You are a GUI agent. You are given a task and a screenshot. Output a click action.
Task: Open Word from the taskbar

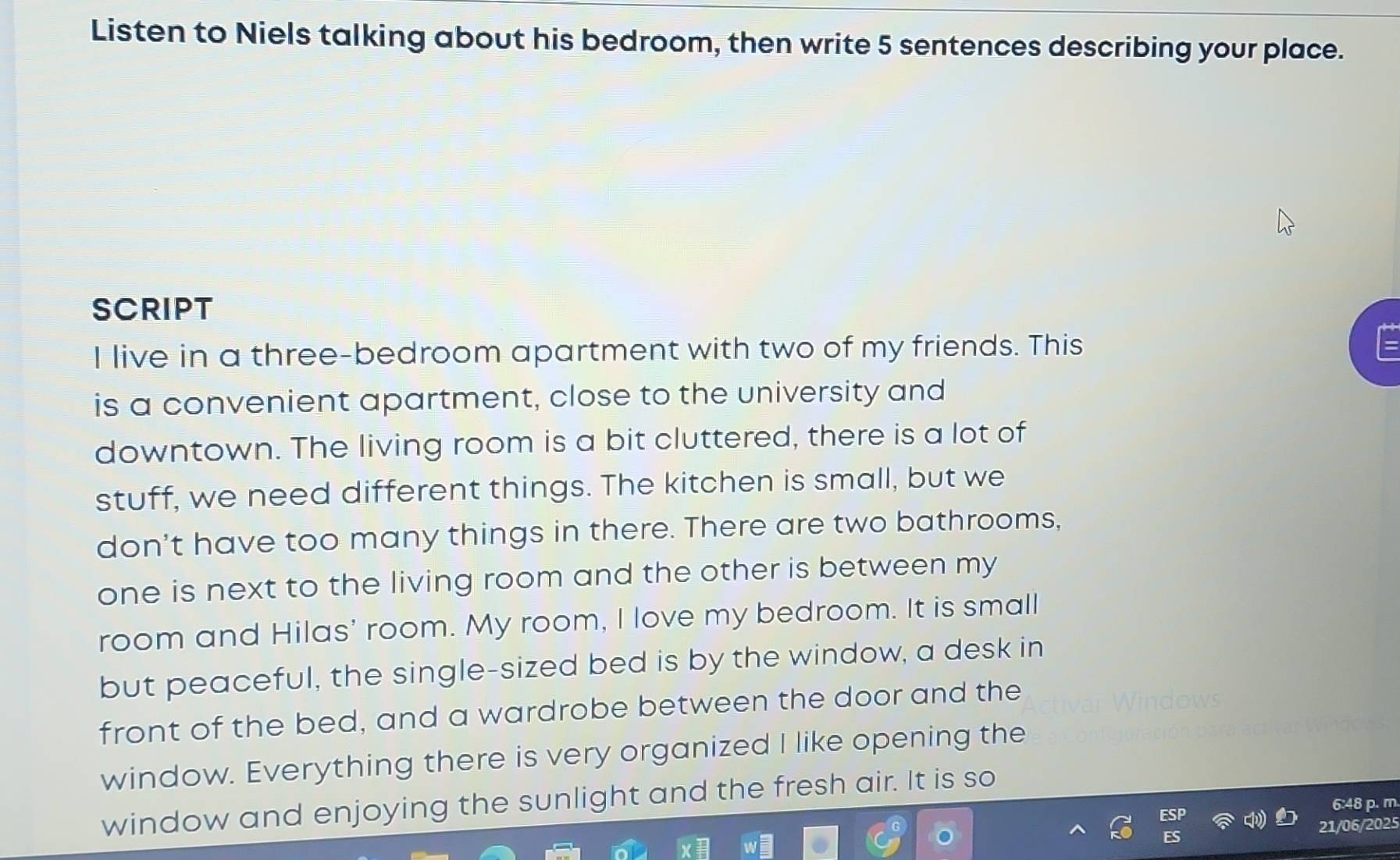tap(756, 846)
